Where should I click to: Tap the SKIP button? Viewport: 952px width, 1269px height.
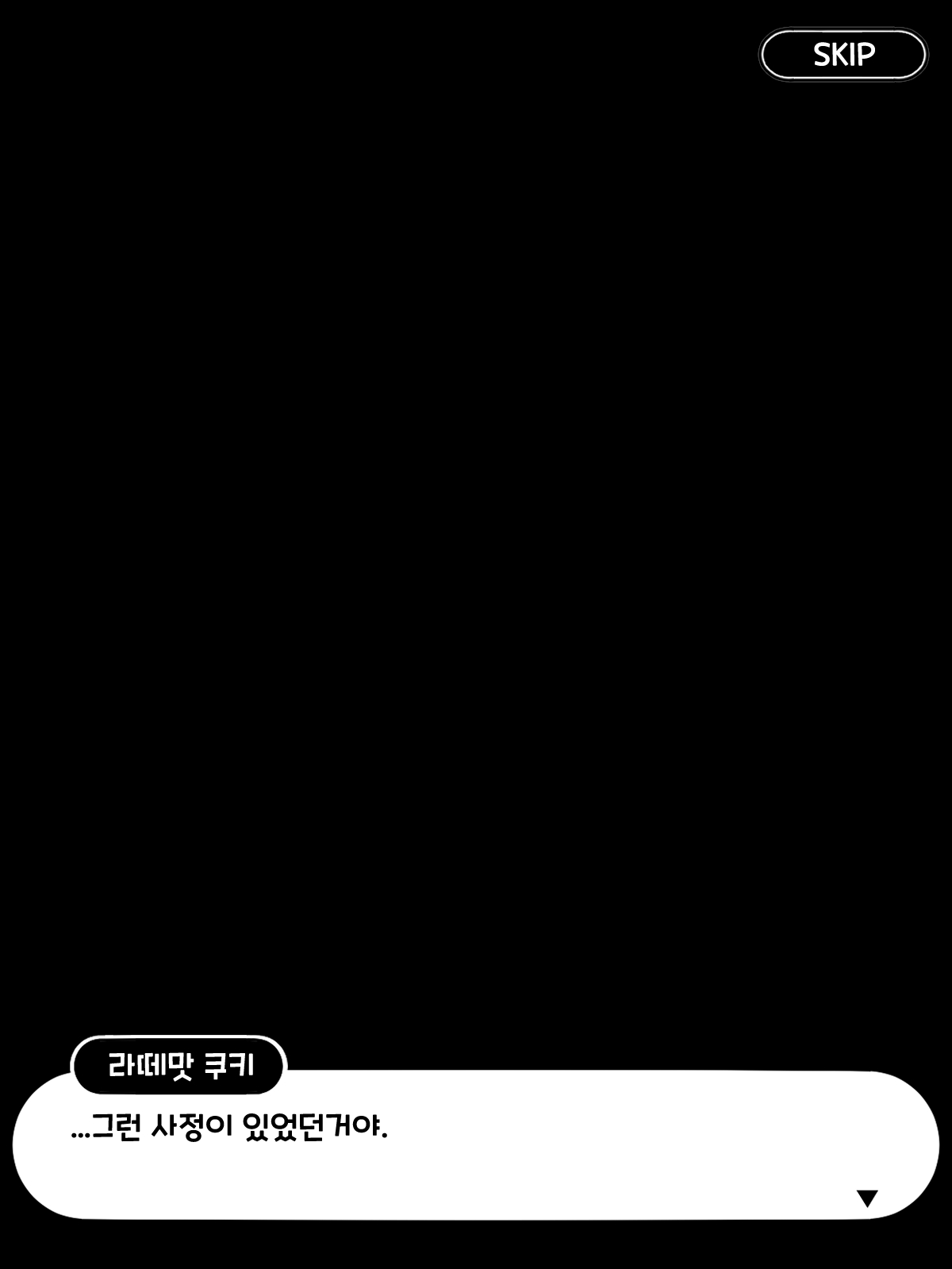click(843, 55)
